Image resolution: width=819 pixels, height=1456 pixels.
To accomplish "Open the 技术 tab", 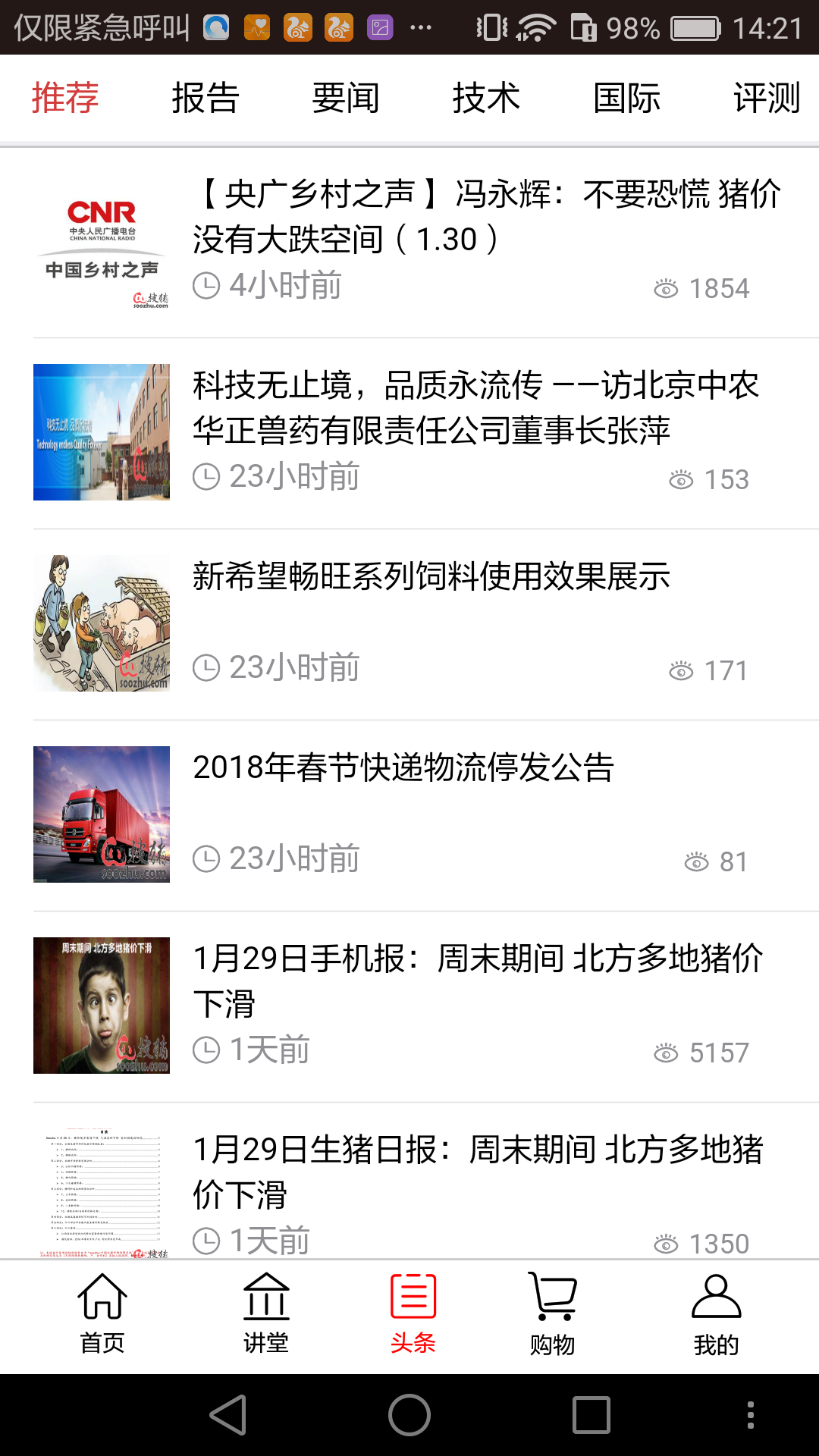I will coord(486,98).
